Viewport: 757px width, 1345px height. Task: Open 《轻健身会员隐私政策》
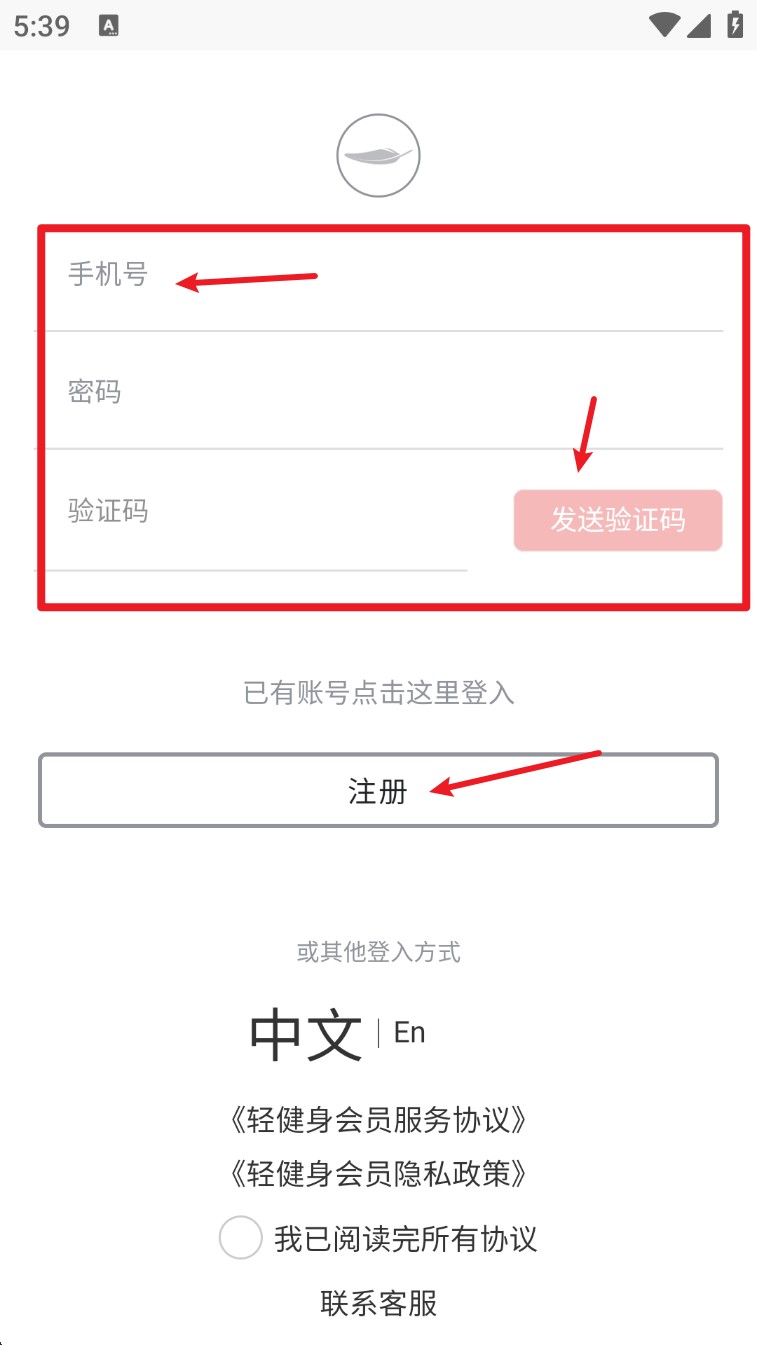point(378,1174)
